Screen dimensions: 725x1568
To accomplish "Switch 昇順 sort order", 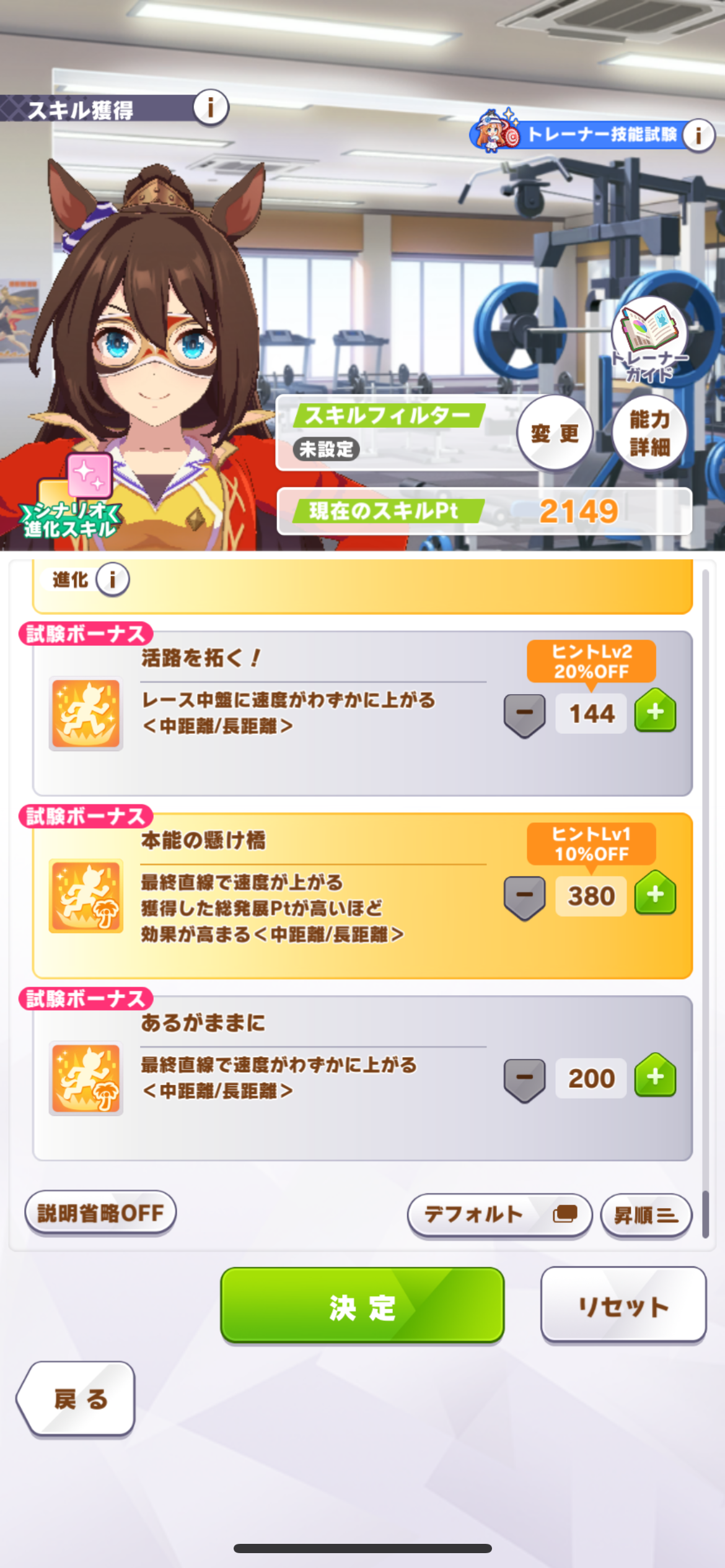I will click(646, 1215).
